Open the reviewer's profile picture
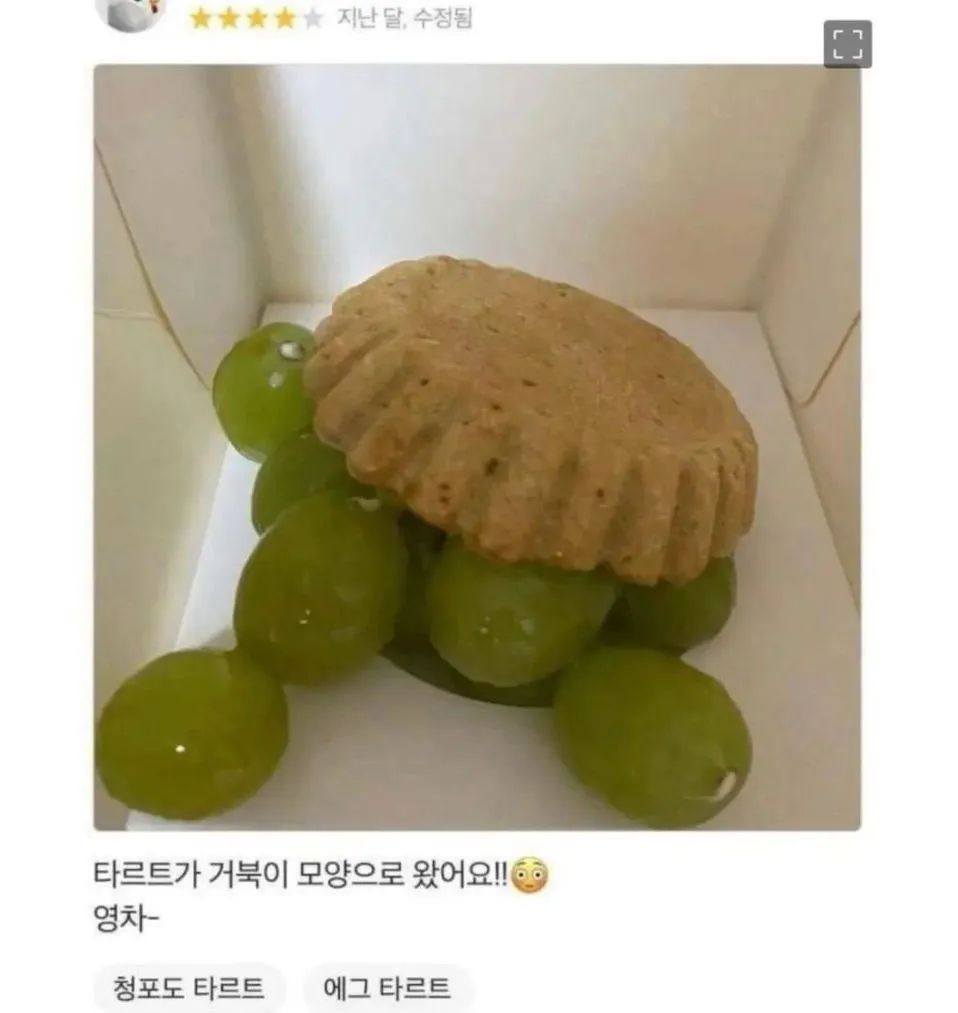 [129, 12]
